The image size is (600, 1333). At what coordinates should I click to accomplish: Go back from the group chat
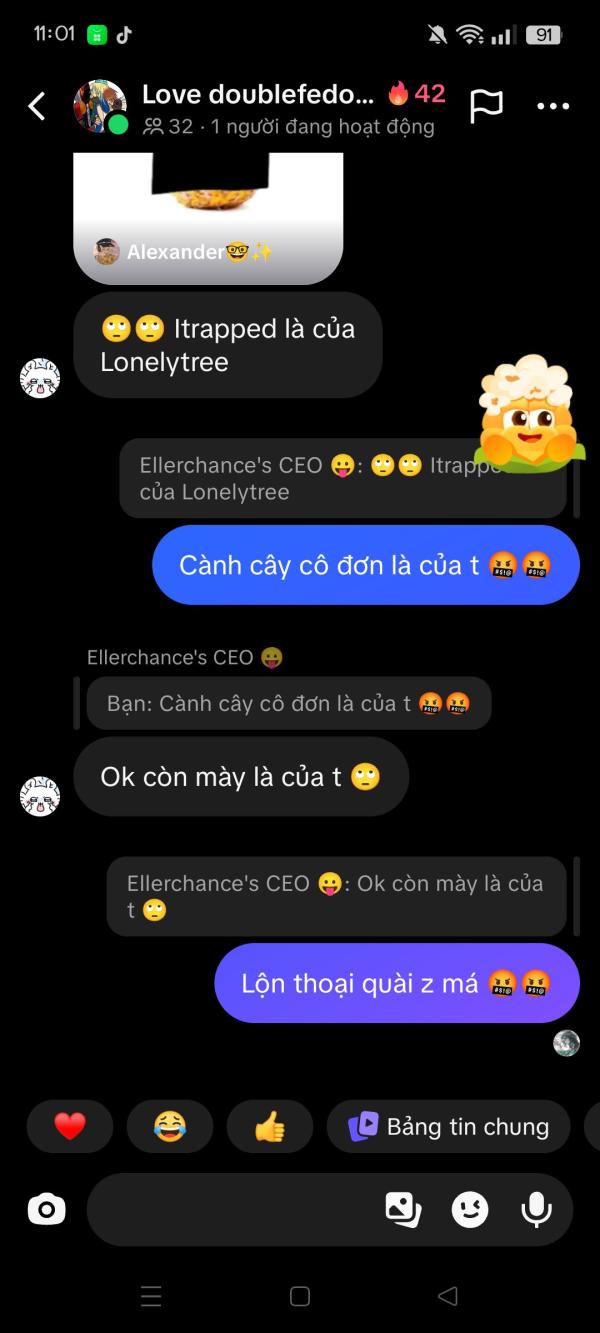click(37, 106)
